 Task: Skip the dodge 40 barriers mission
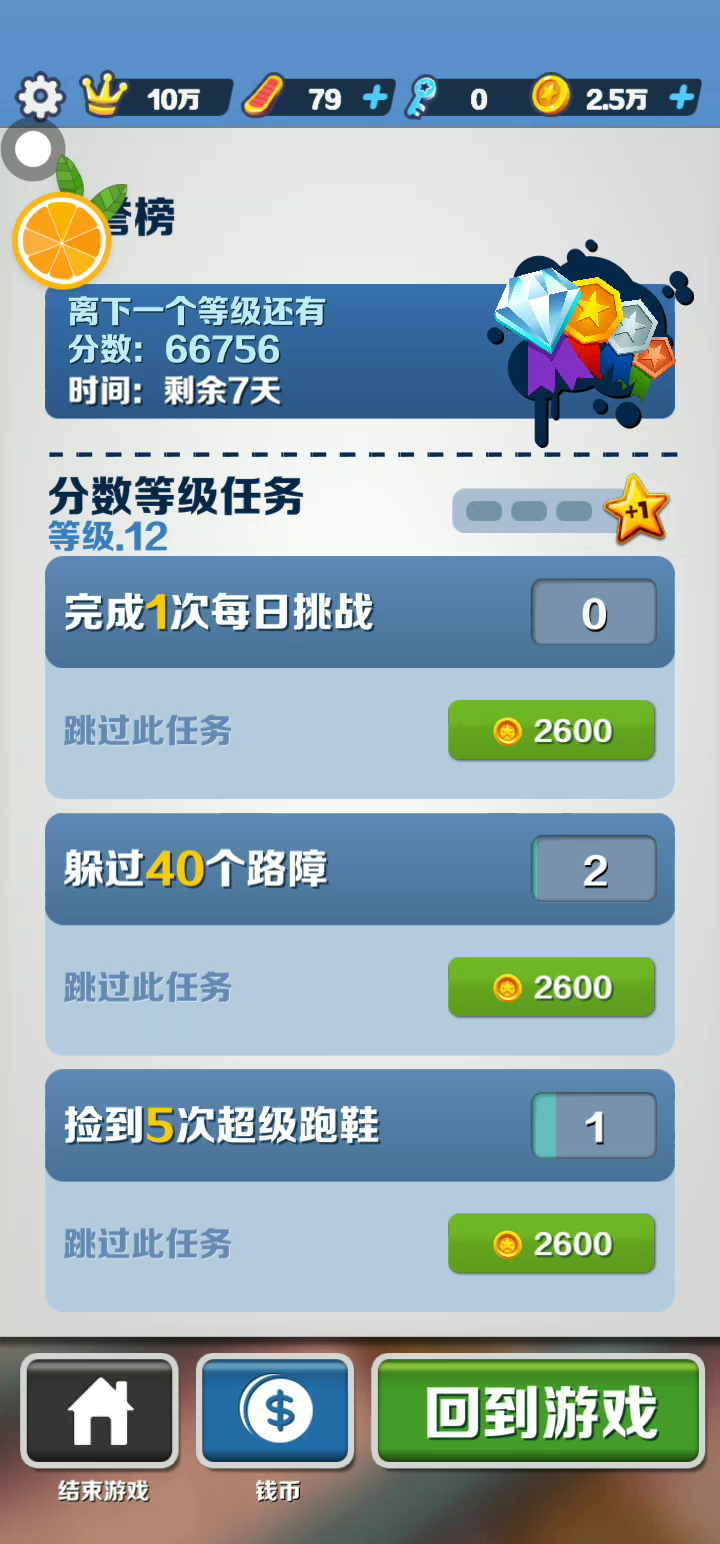coord(551,988)
